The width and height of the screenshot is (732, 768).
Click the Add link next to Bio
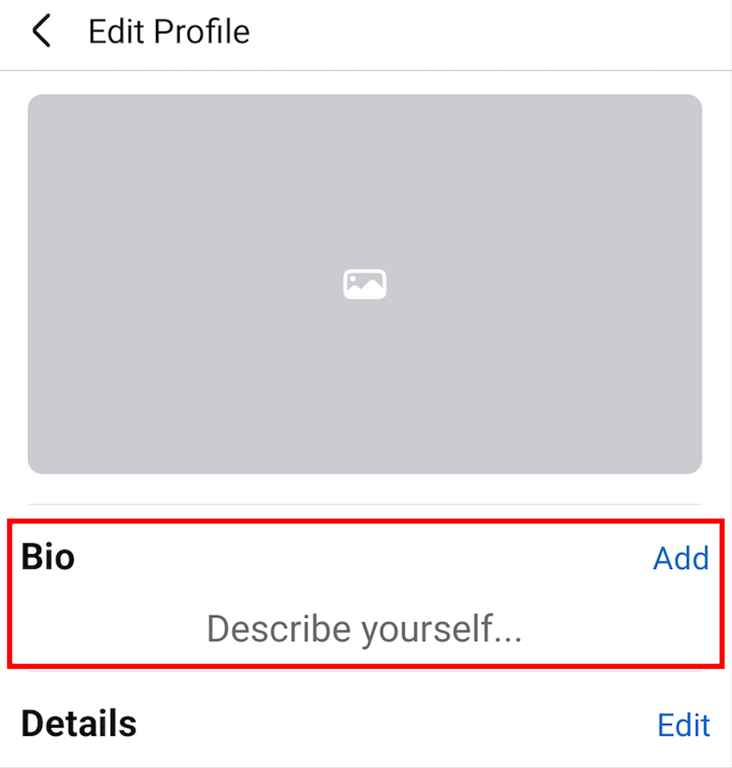(x=682, y=558)
